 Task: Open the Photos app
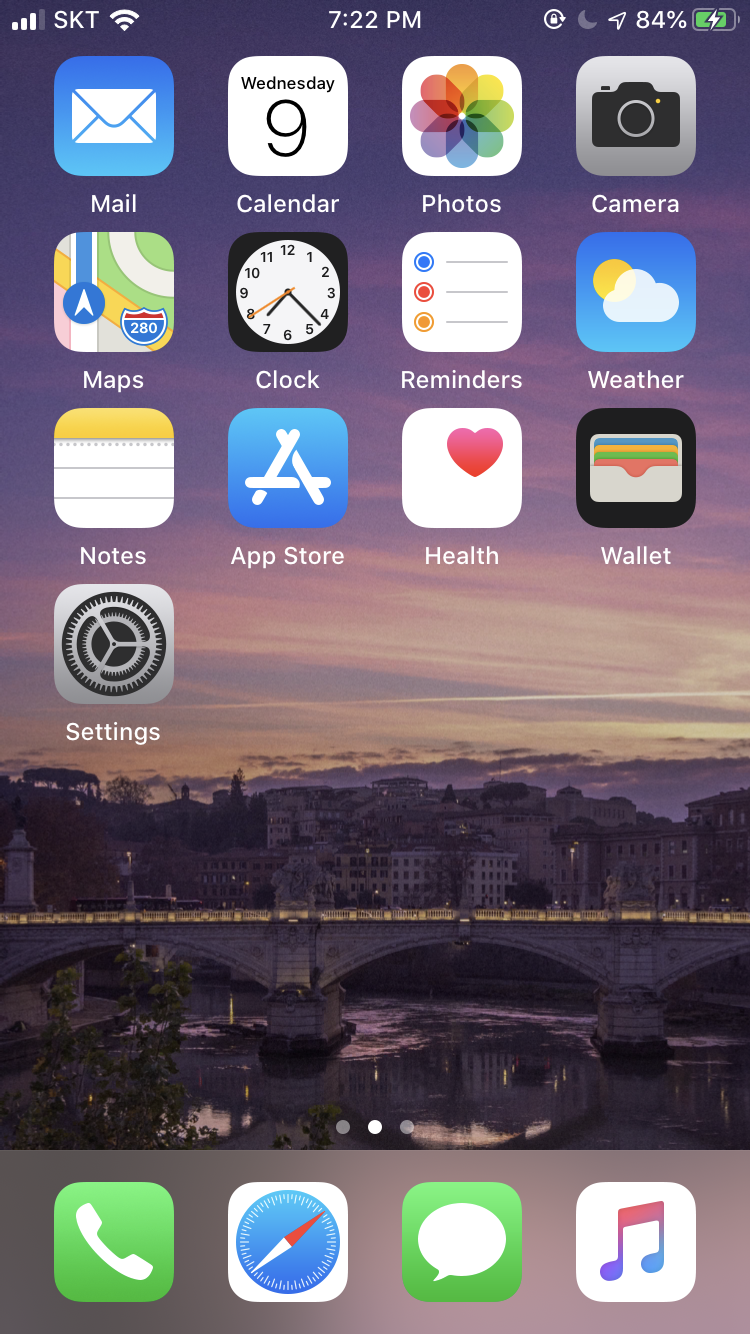point(462,116)
